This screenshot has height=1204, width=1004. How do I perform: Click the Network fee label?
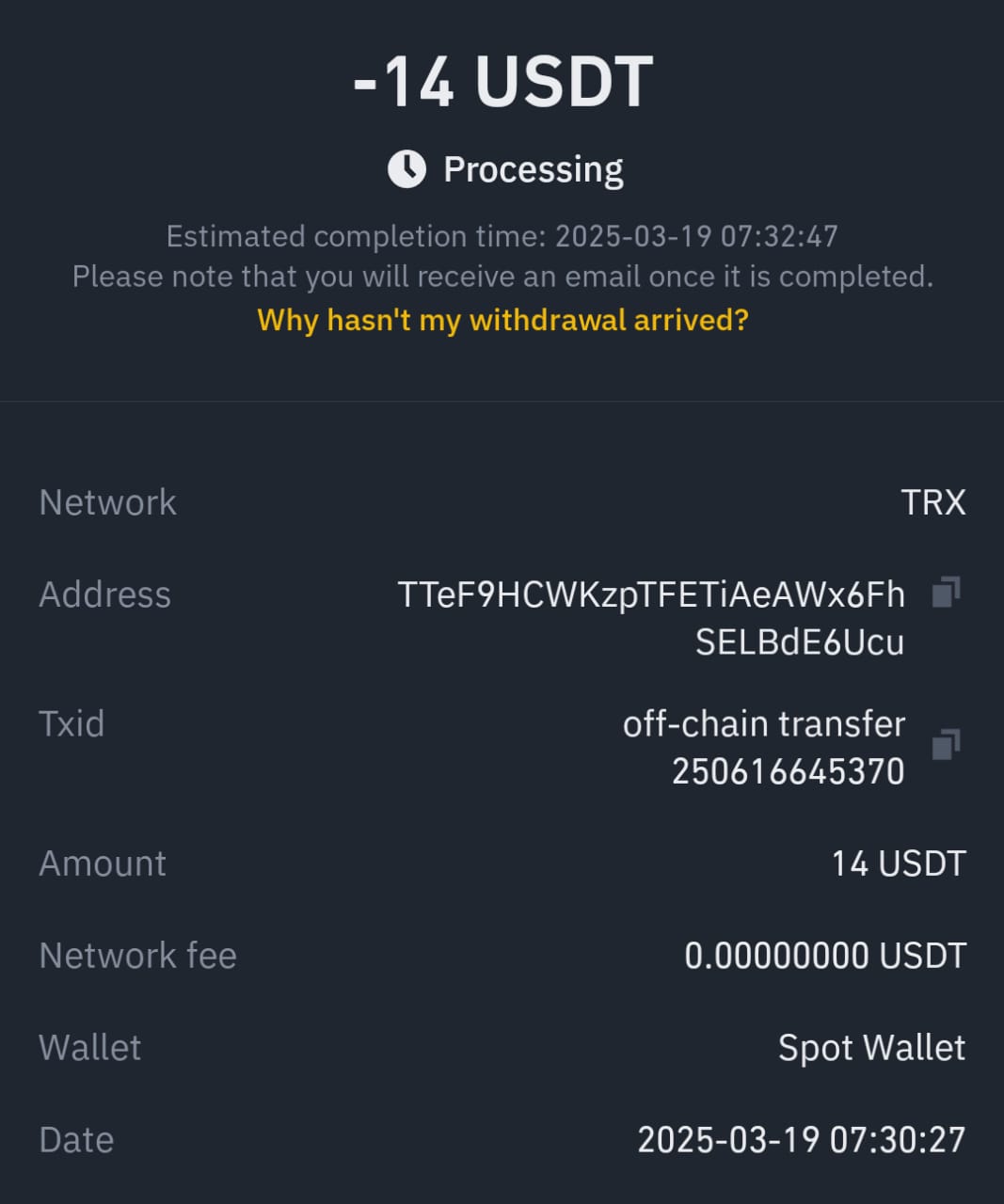pos(137,955)
